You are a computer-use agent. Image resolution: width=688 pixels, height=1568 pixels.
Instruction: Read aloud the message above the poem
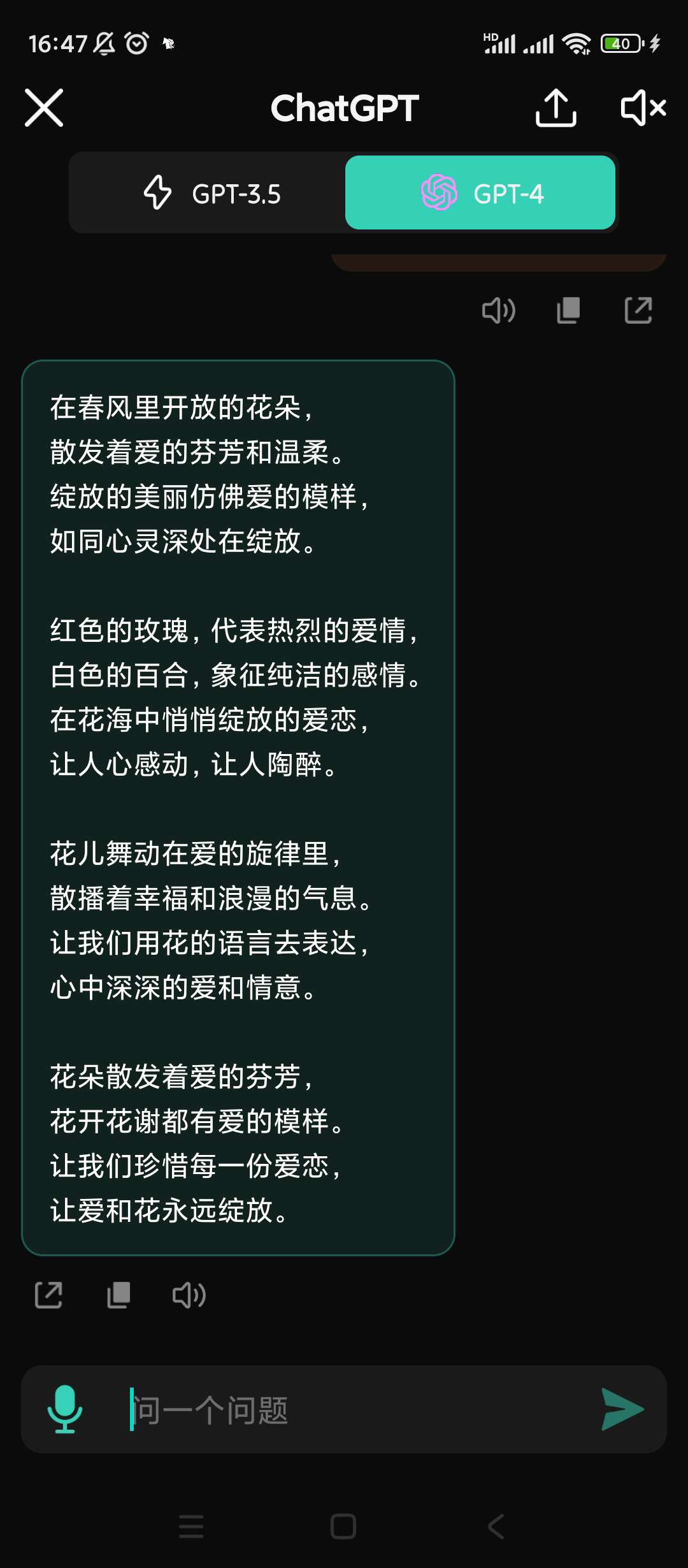click(498, 311)
